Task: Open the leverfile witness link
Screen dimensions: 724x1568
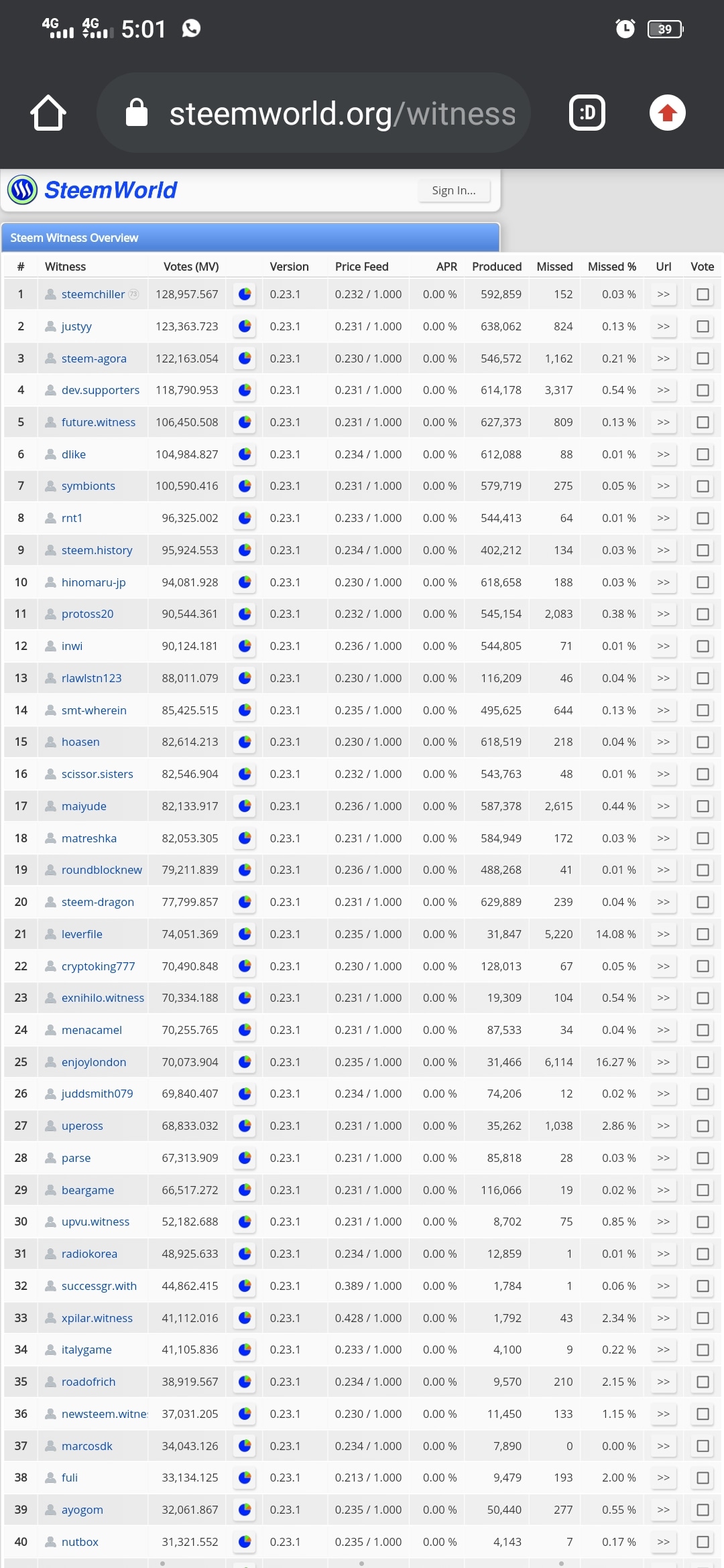Action: tap(82, 934)
